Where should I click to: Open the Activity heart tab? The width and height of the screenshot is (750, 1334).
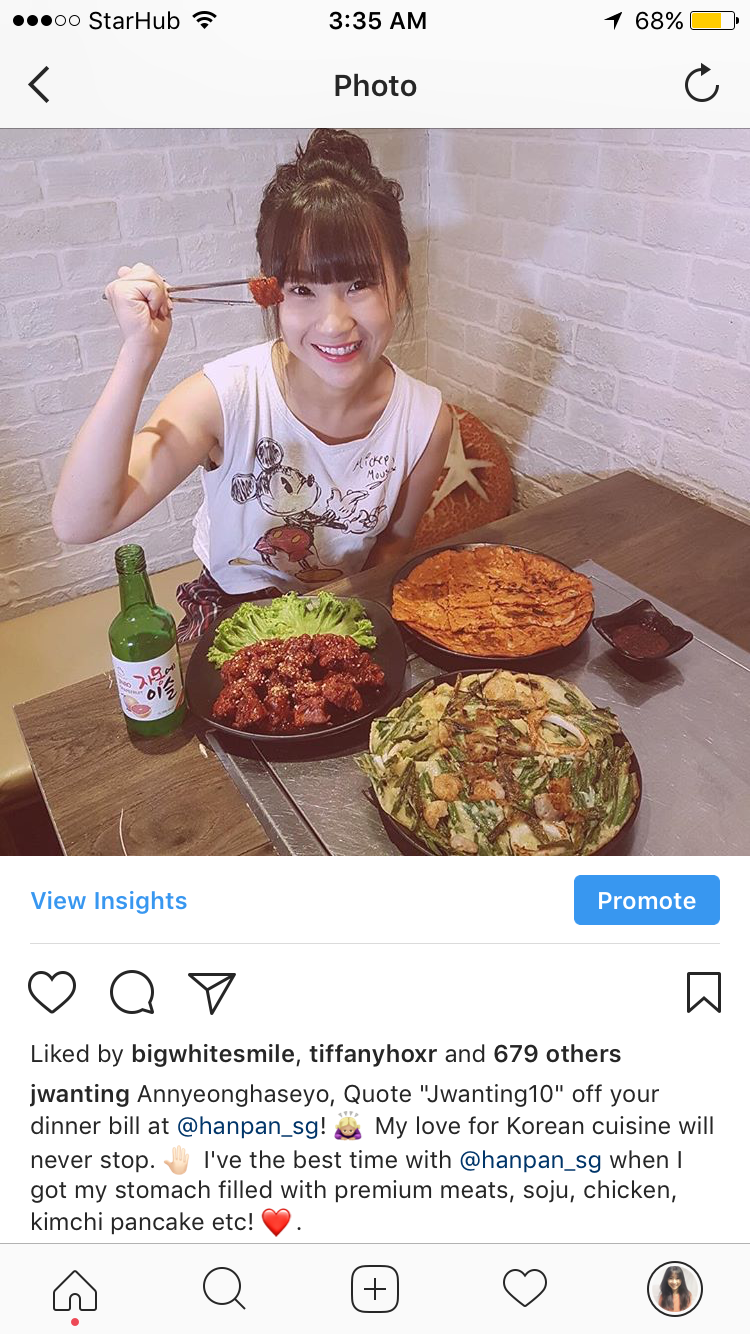point(525,1288)
